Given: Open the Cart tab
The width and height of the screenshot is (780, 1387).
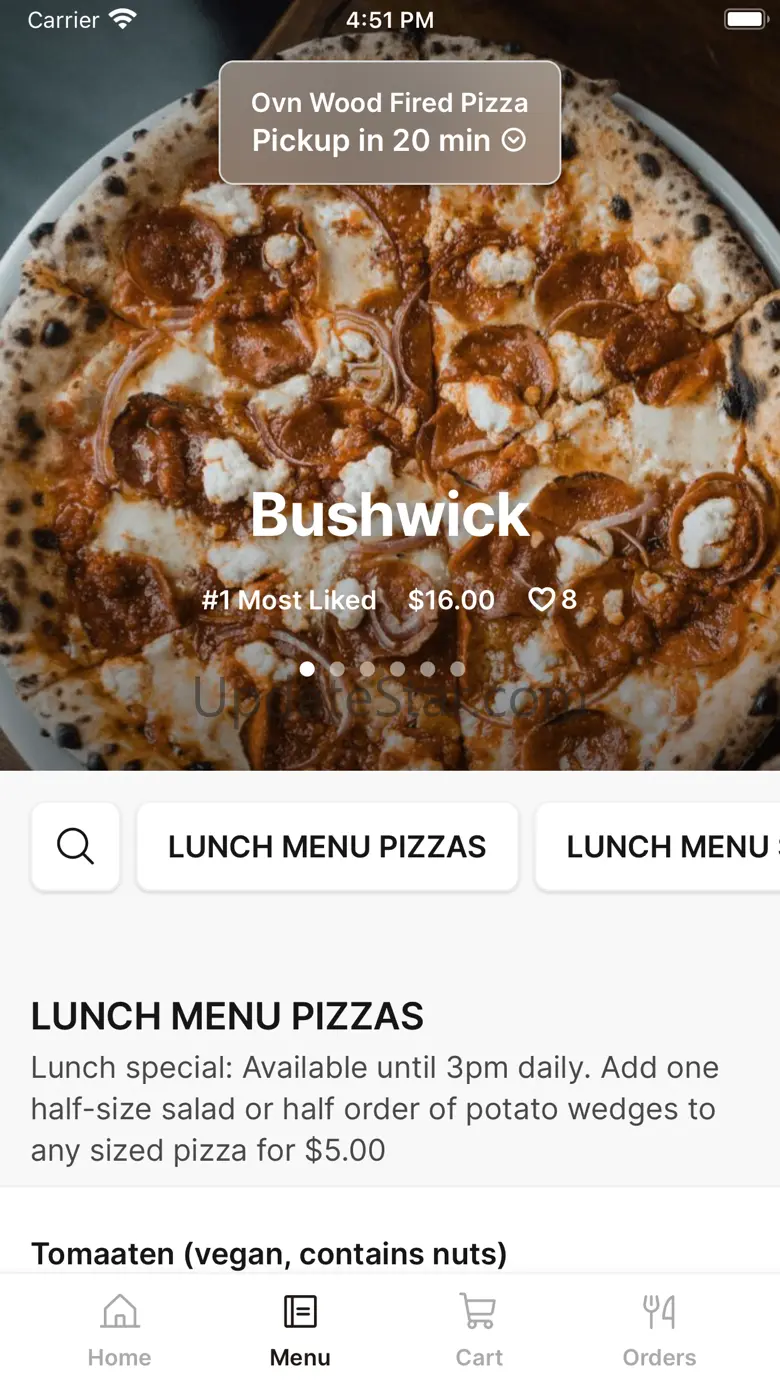Looking at the screenshot, I should click(x=479, y=1330).
